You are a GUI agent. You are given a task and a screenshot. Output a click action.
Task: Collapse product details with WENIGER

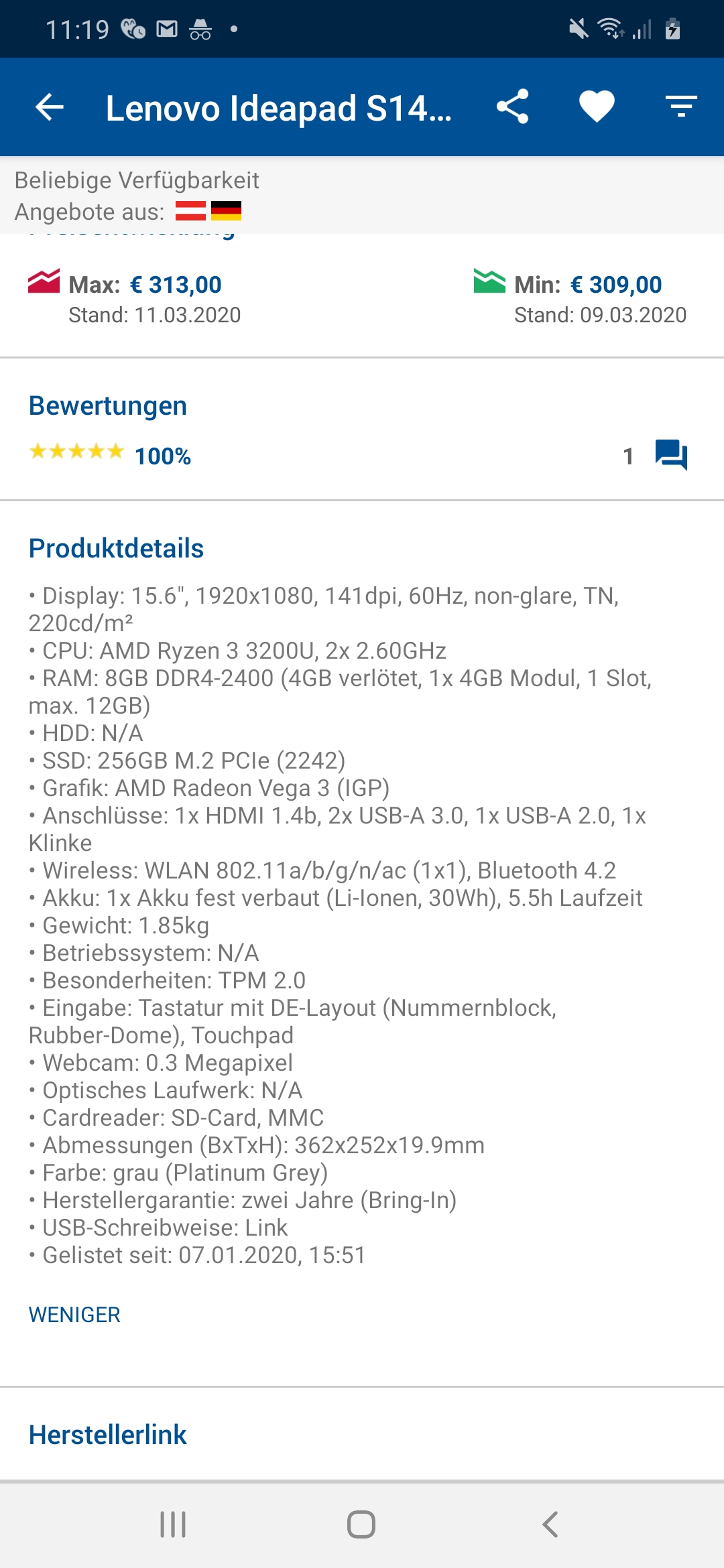[x=73, y=1314]
